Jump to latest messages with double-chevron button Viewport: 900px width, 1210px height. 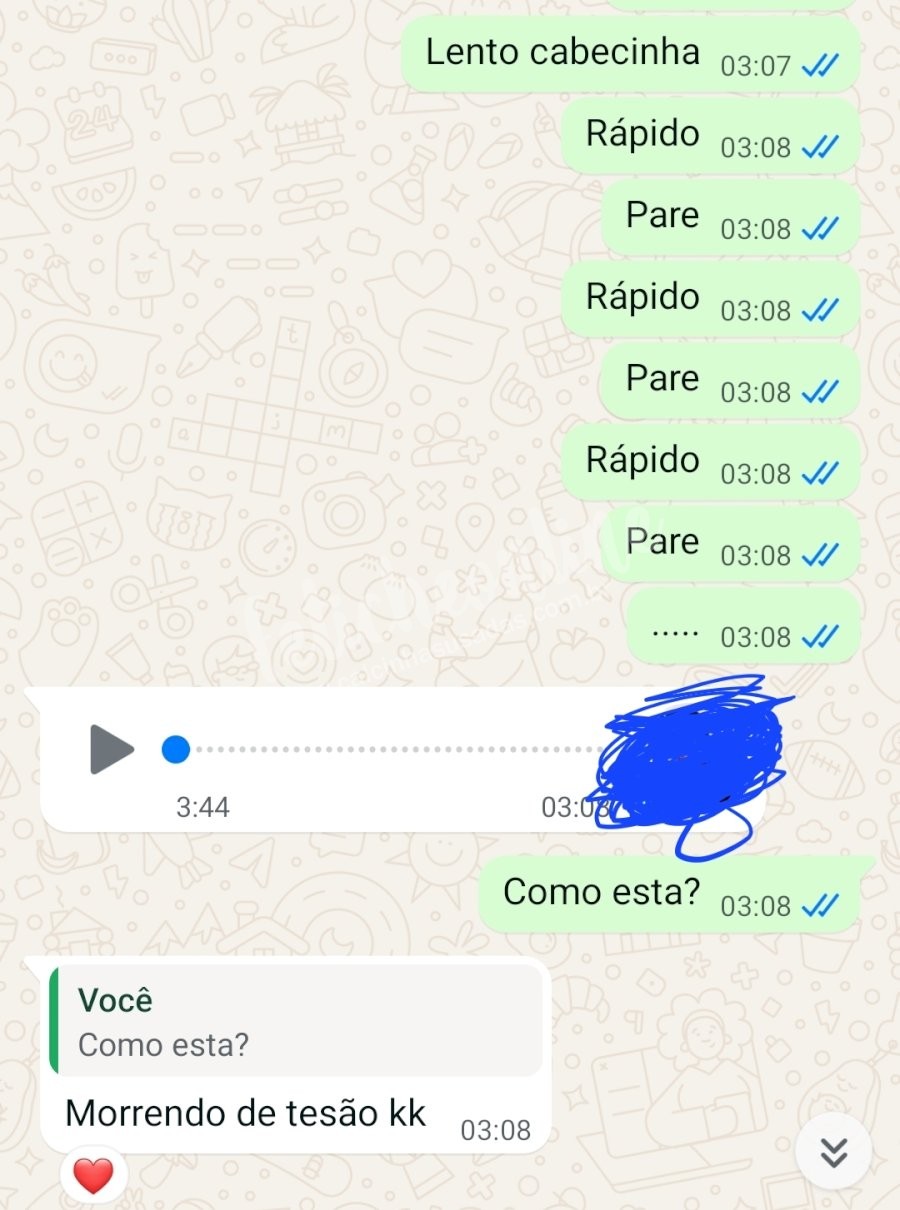pos(833,1152)
